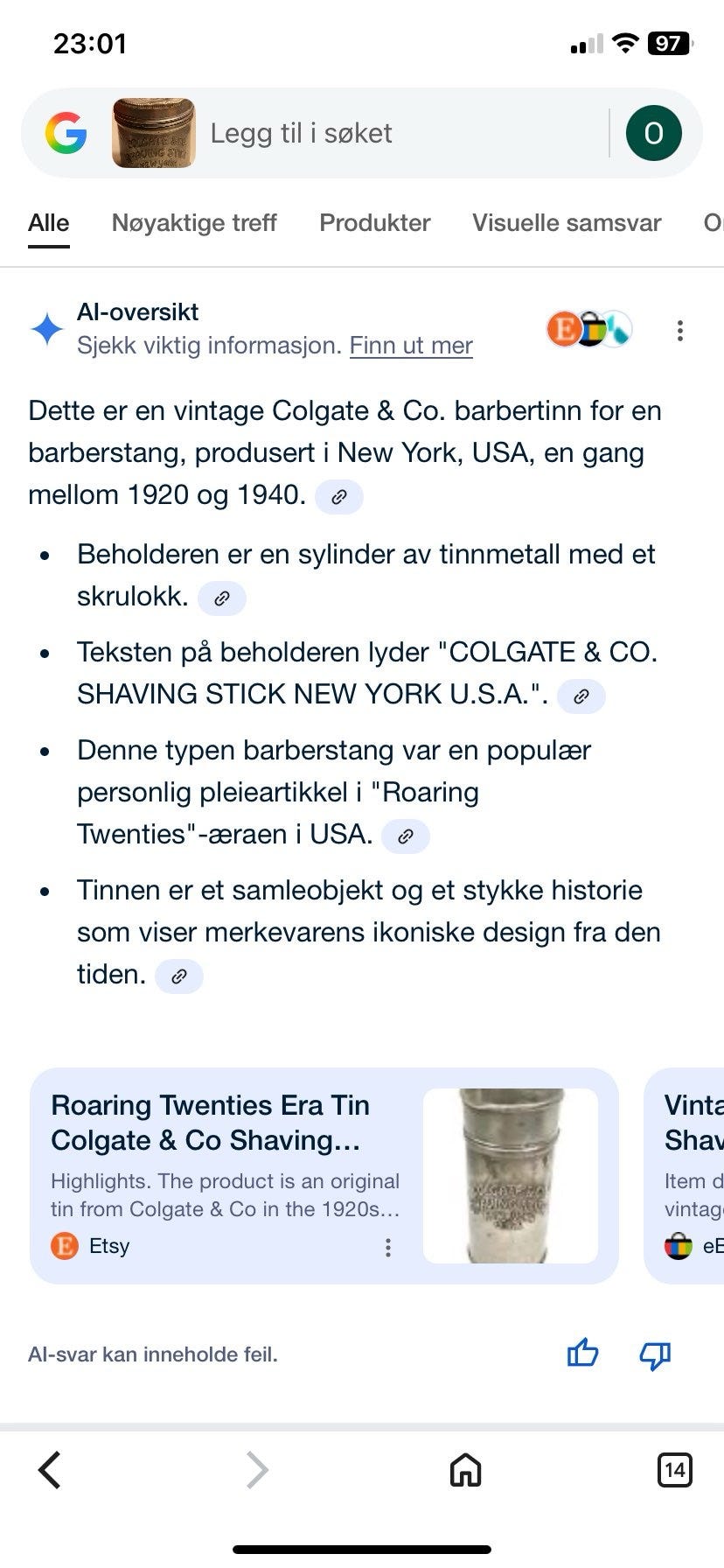
Task: Click the Google G logo
Action: [66, 133]
